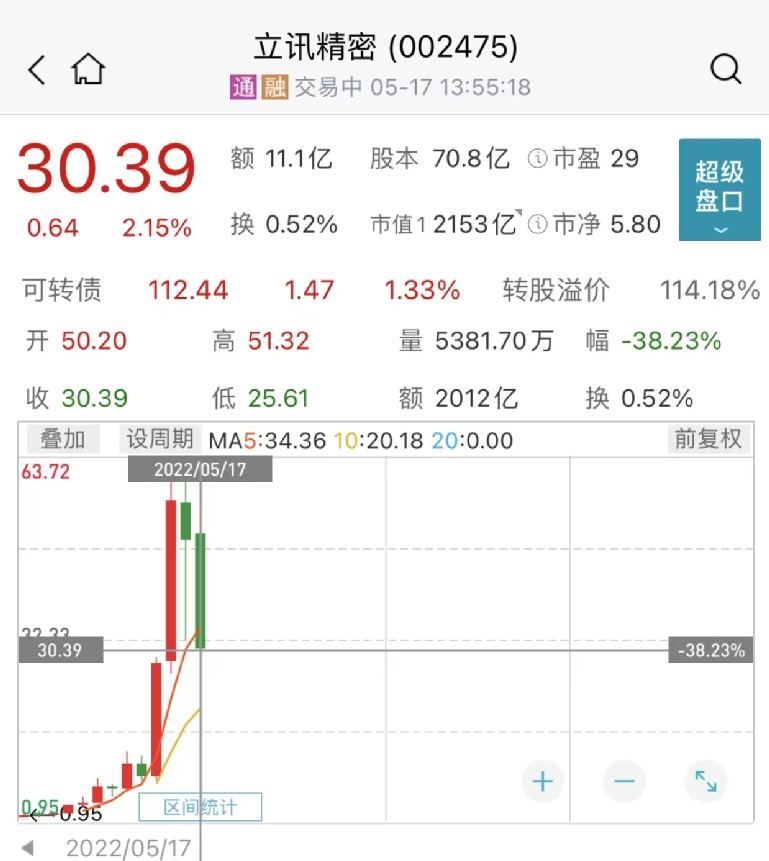This screenshot has height=861, width=769.
Task: Open the home icon
Action: [x=89, y=70]
